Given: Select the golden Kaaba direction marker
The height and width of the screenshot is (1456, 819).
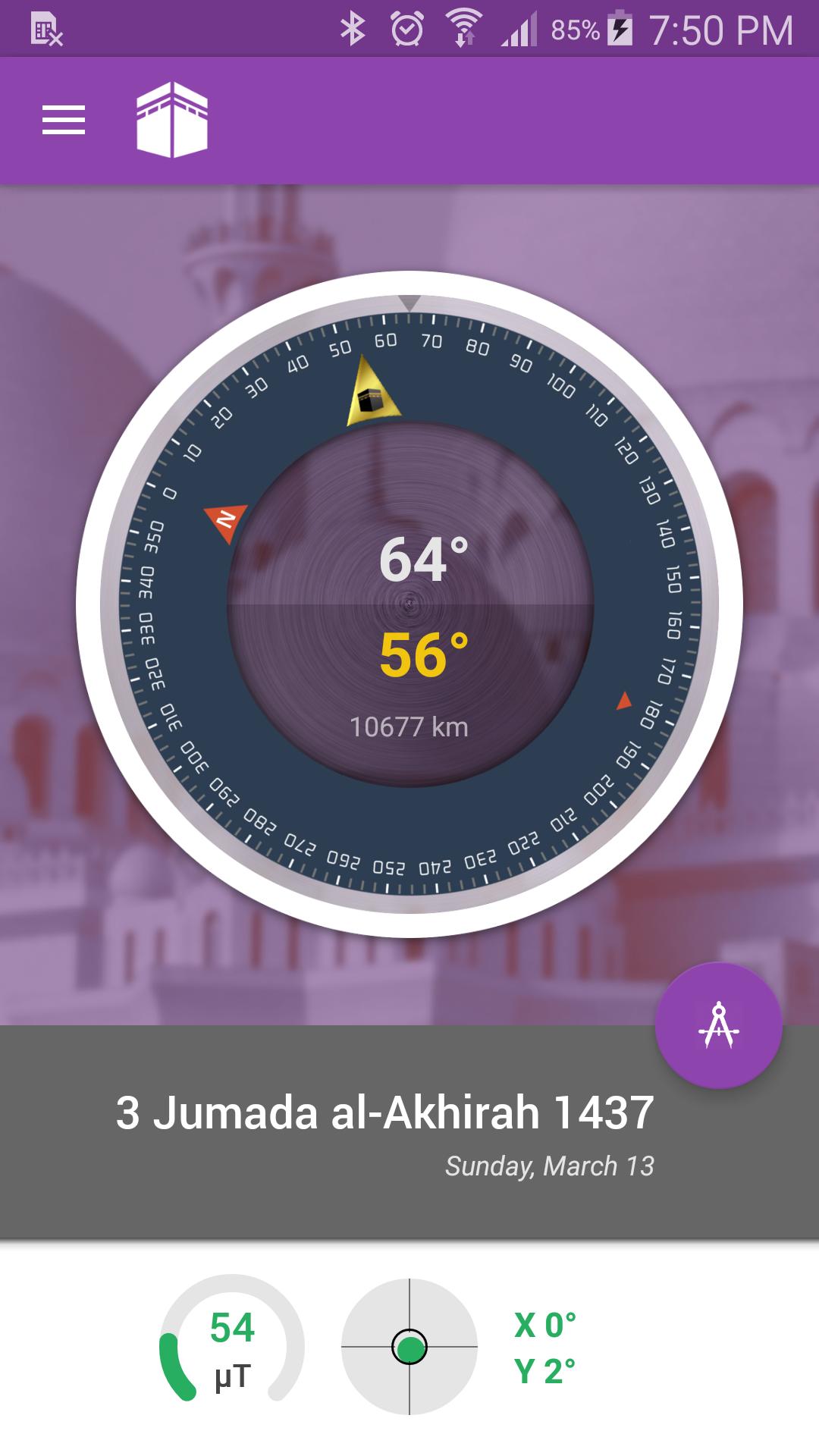Looking at the screenshot, I should pyautogui.click(x=373, y=394).
